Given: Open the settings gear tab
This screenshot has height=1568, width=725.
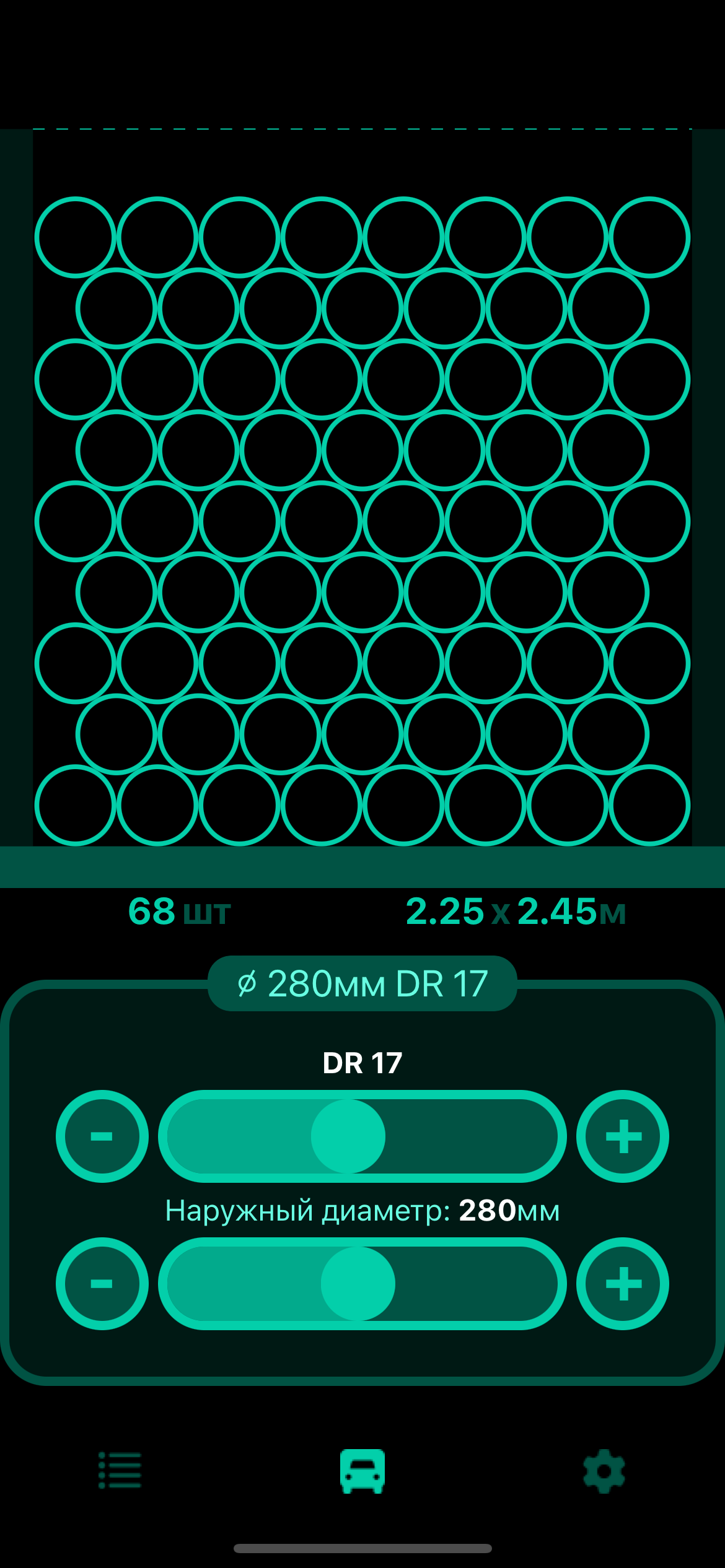Looking at the screenshot, I should [x=604, y=1471].
